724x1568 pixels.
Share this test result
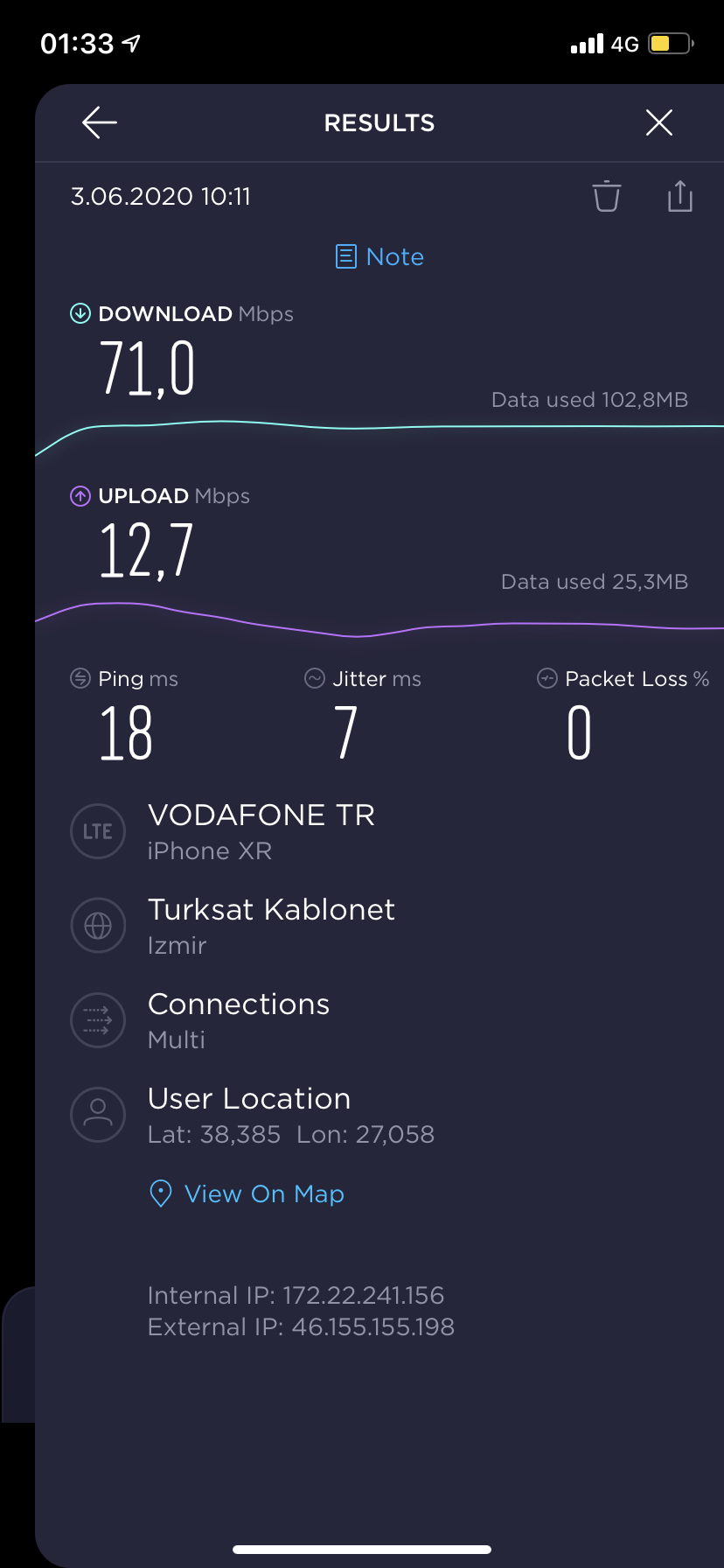point(679,196)
